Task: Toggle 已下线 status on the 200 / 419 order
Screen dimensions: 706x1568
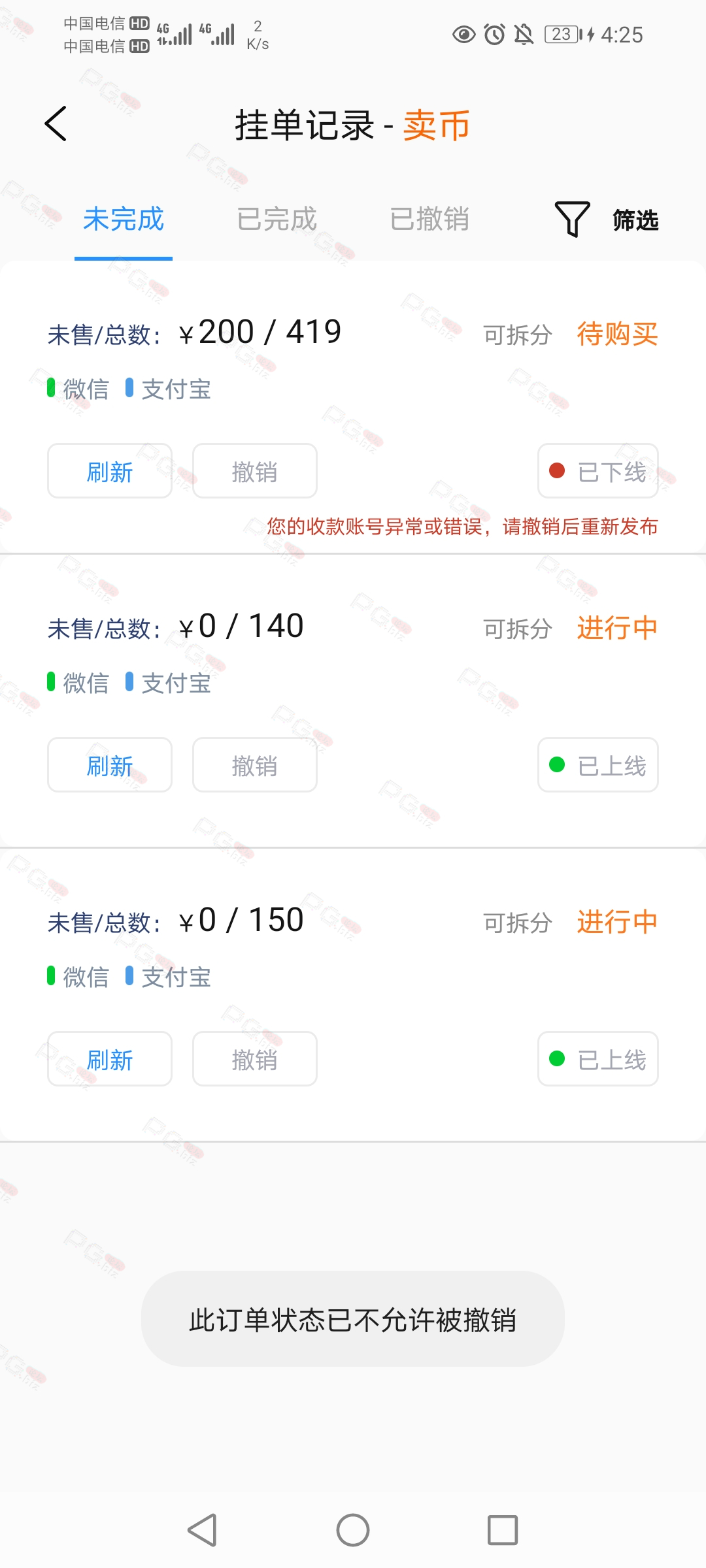Action: (x=598, y=471)
